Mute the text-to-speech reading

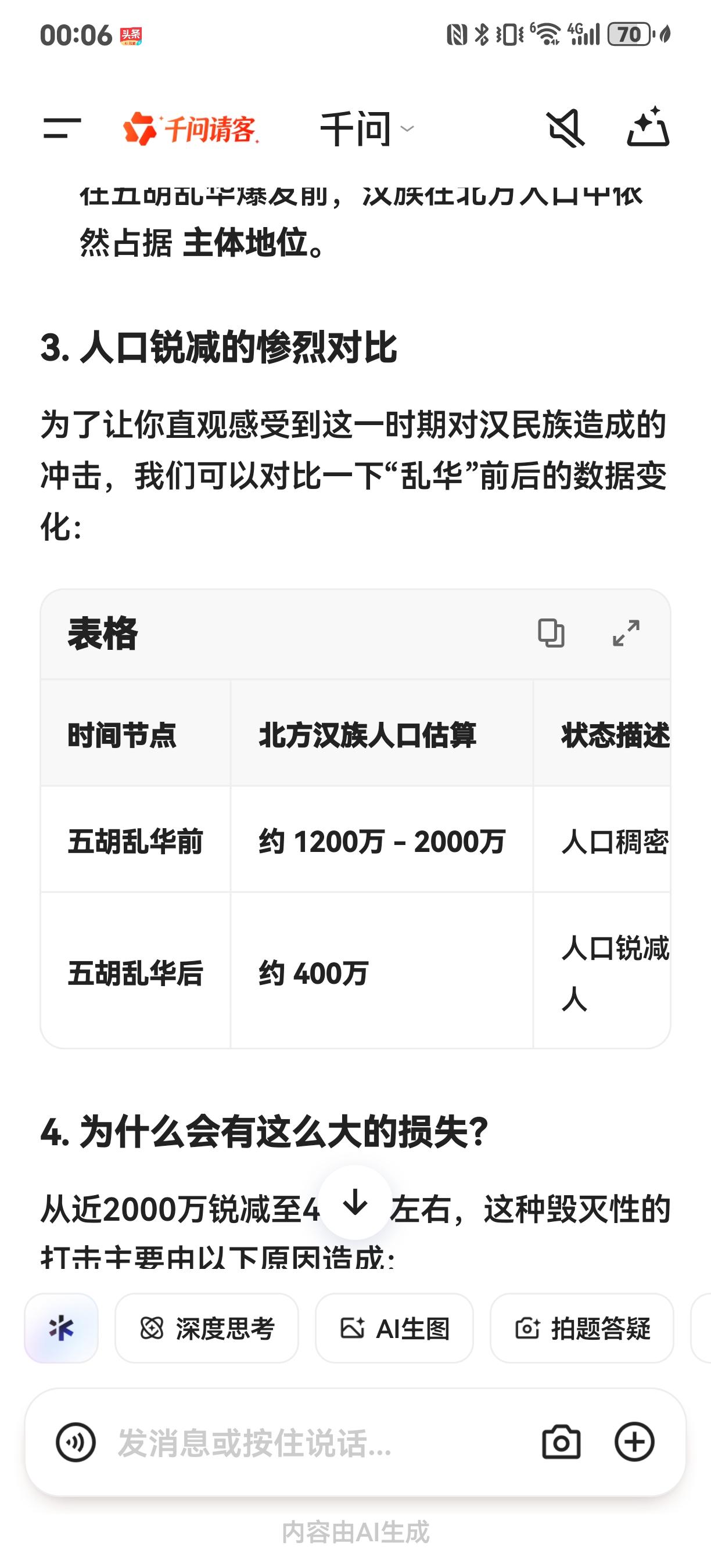pos(566,127)
